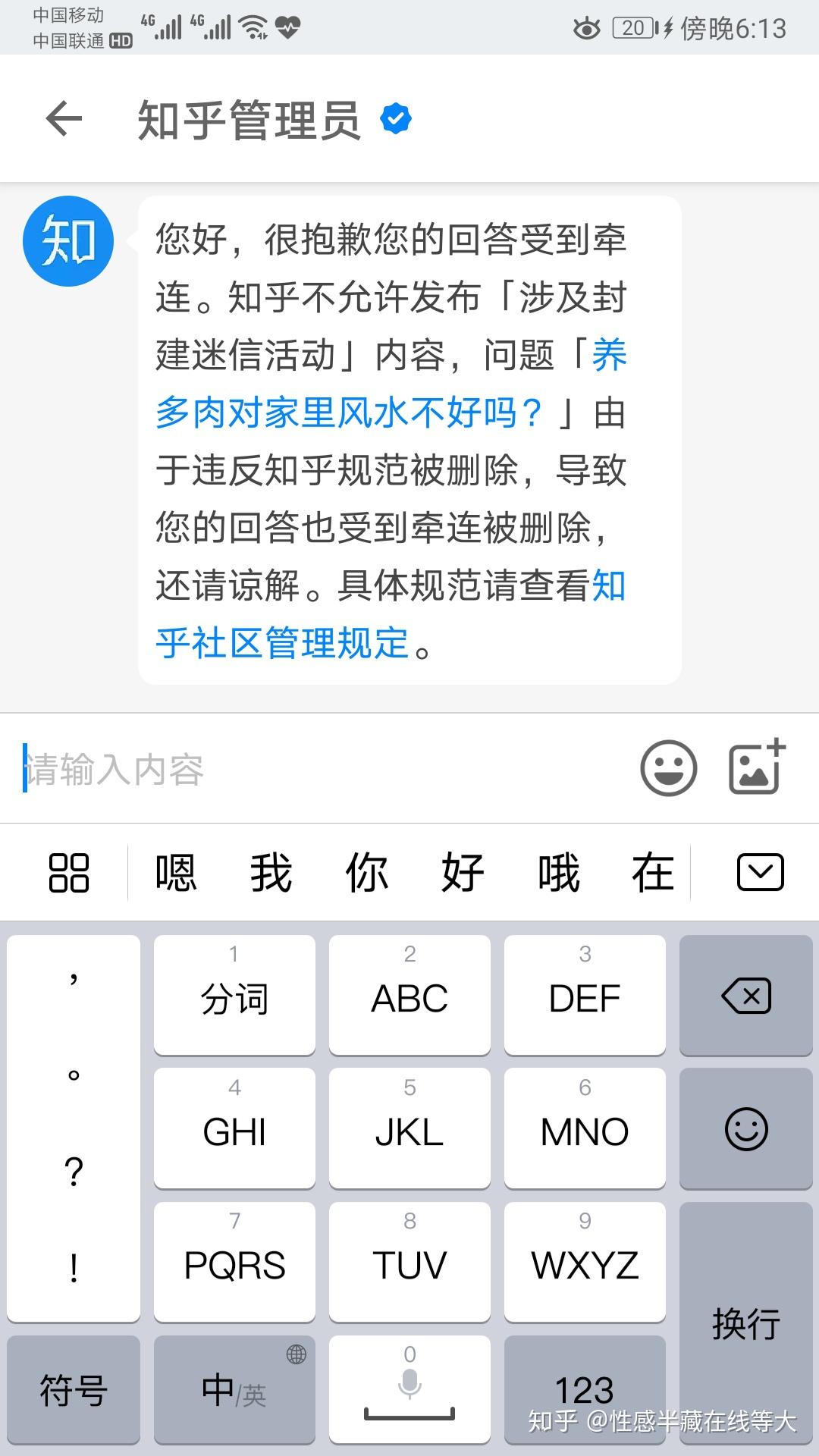The height and width of the screenshot is (1456, 819).
Task: Attach an image to the message
Action: click(756, 767)
